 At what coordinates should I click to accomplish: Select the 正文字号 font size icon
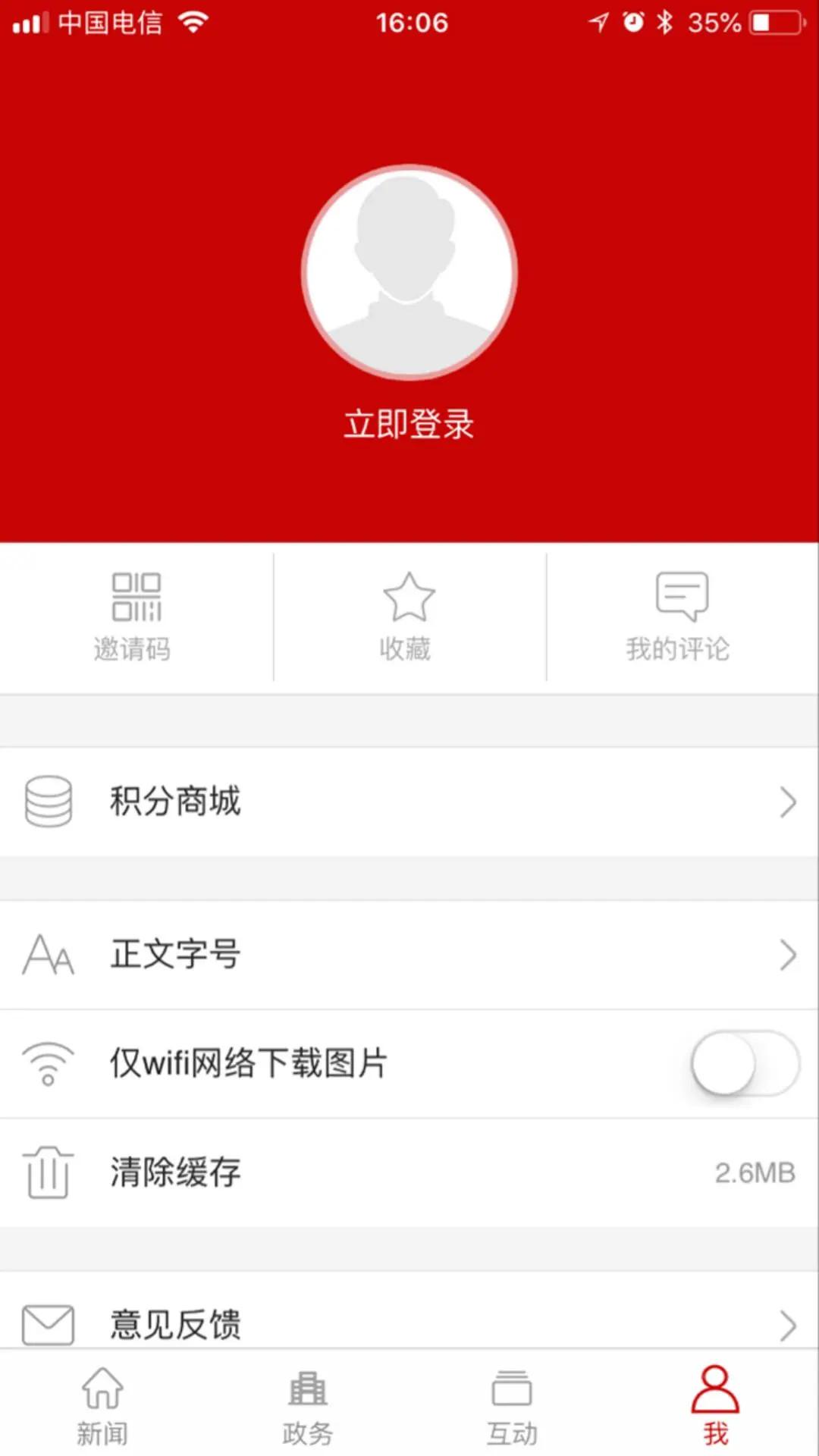click(x=48, y=955)
